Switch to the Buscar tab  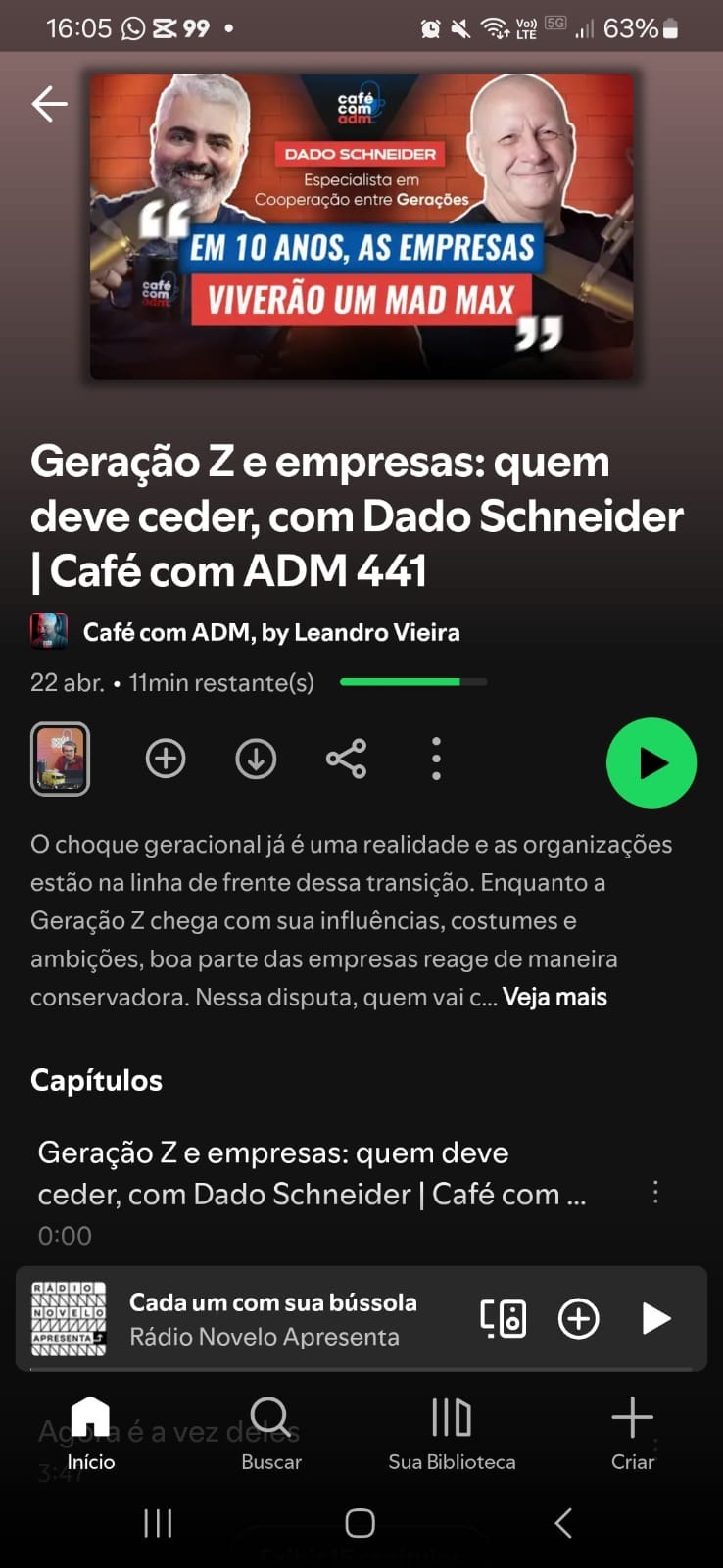(270, 1434)
